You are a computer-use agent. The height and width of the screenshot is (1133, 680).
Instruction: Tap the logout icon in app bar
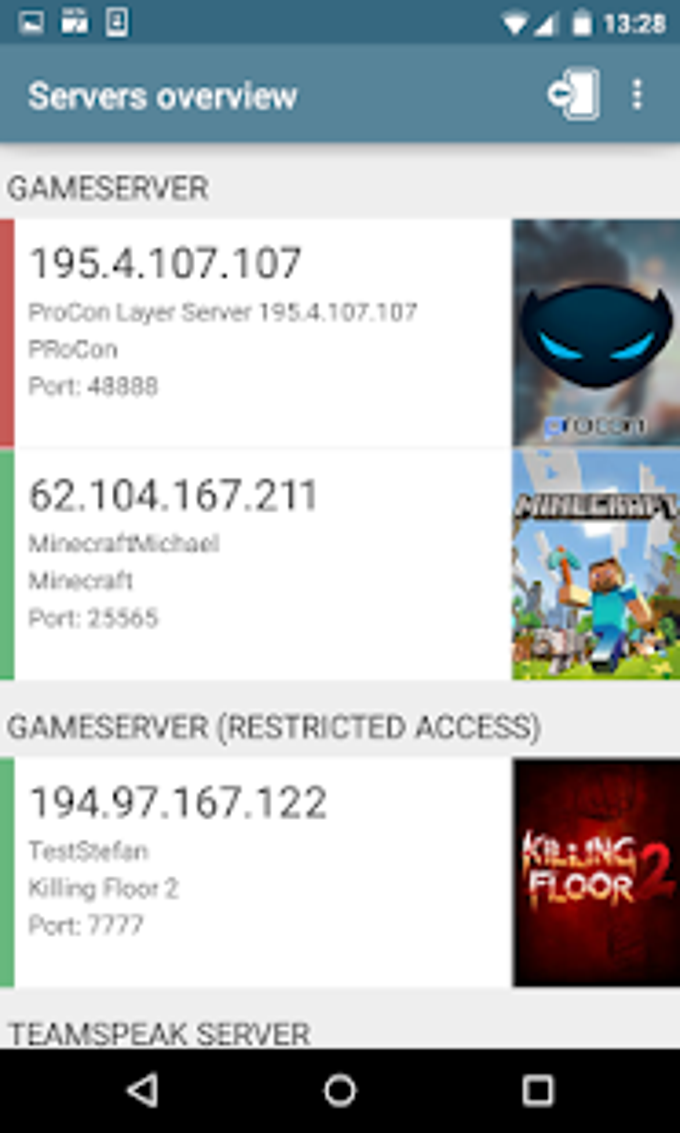(x=573, y=95)
